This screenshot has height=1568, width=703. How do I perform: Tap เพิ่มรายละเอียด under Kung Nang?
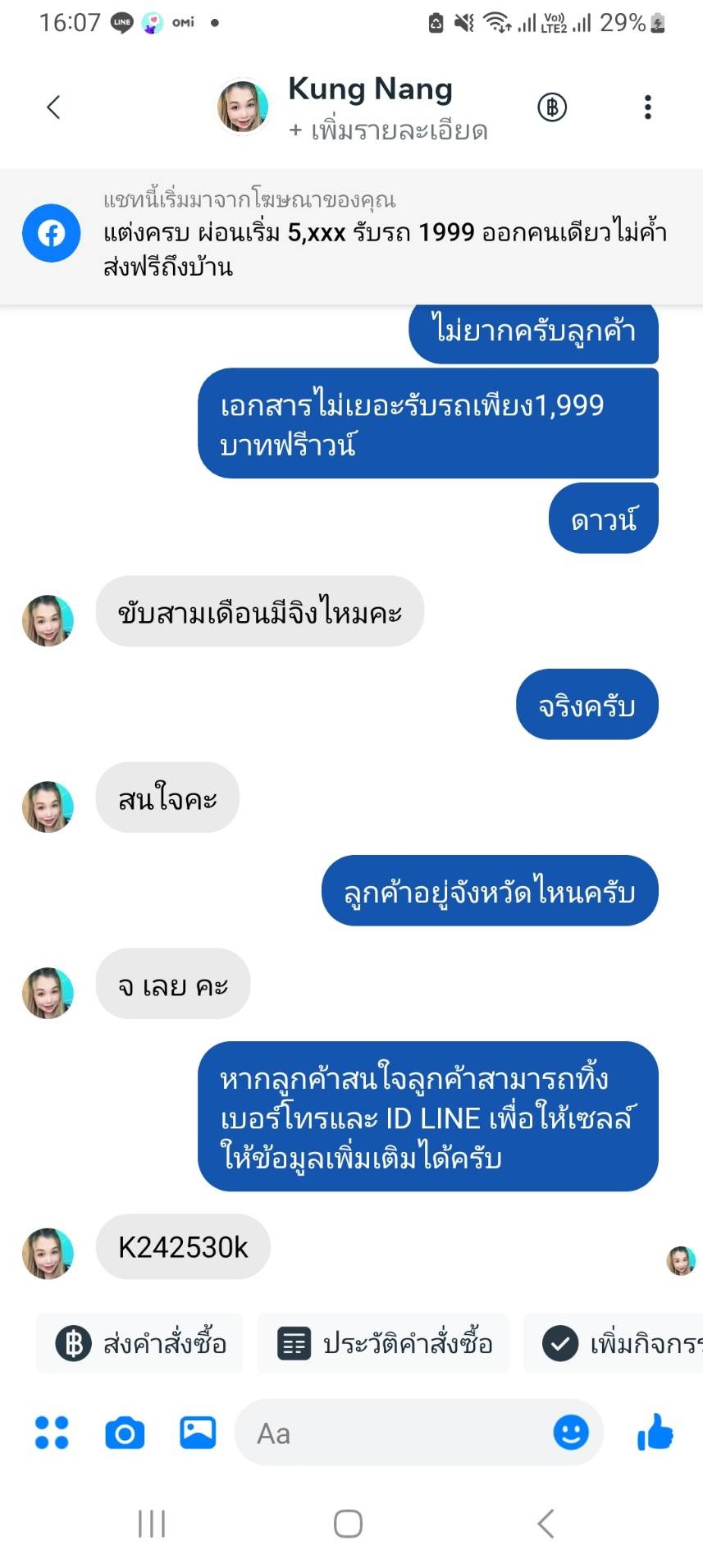388,130
